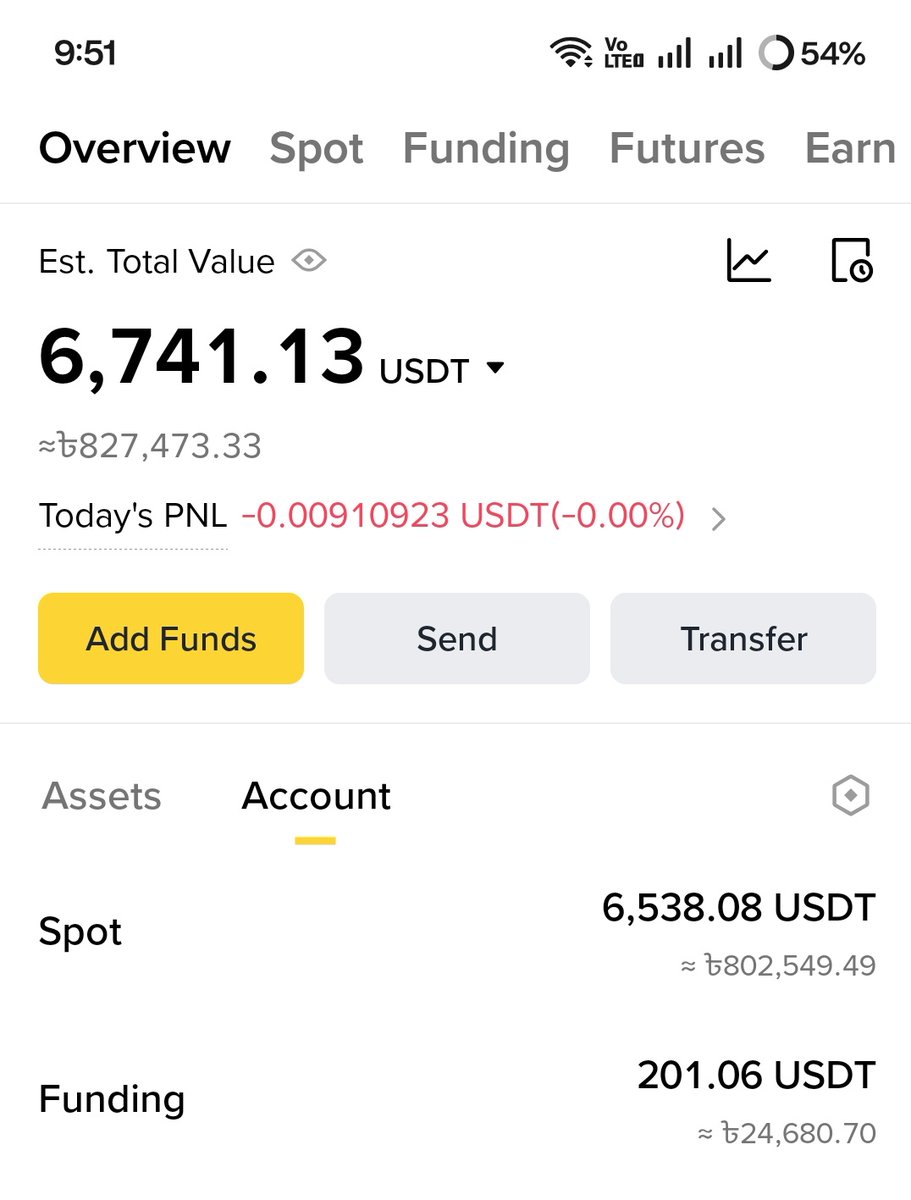Image resolution: width=911 pixels, height=1200 pixels.
Task: Open the hexagon settings icon beside Account
Action: pyautogui.click(x=851, y=796)
